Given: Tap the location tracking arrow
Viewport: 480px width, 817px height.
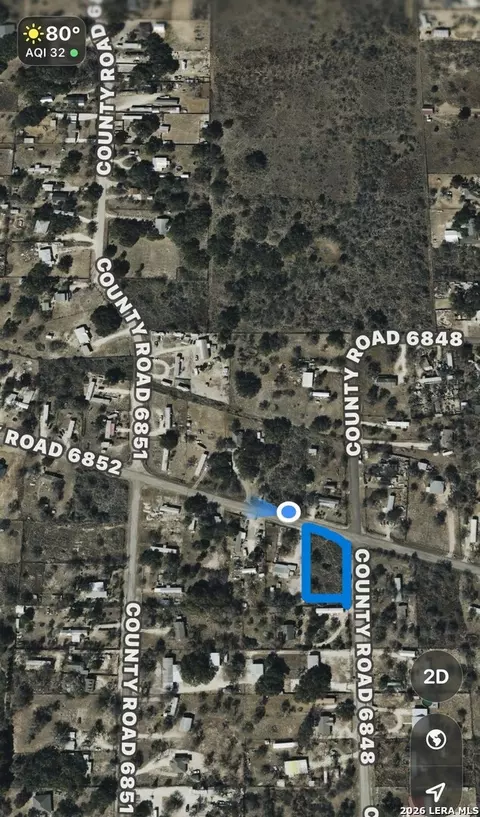Looking at the screenshot, I should pos(436,791).
